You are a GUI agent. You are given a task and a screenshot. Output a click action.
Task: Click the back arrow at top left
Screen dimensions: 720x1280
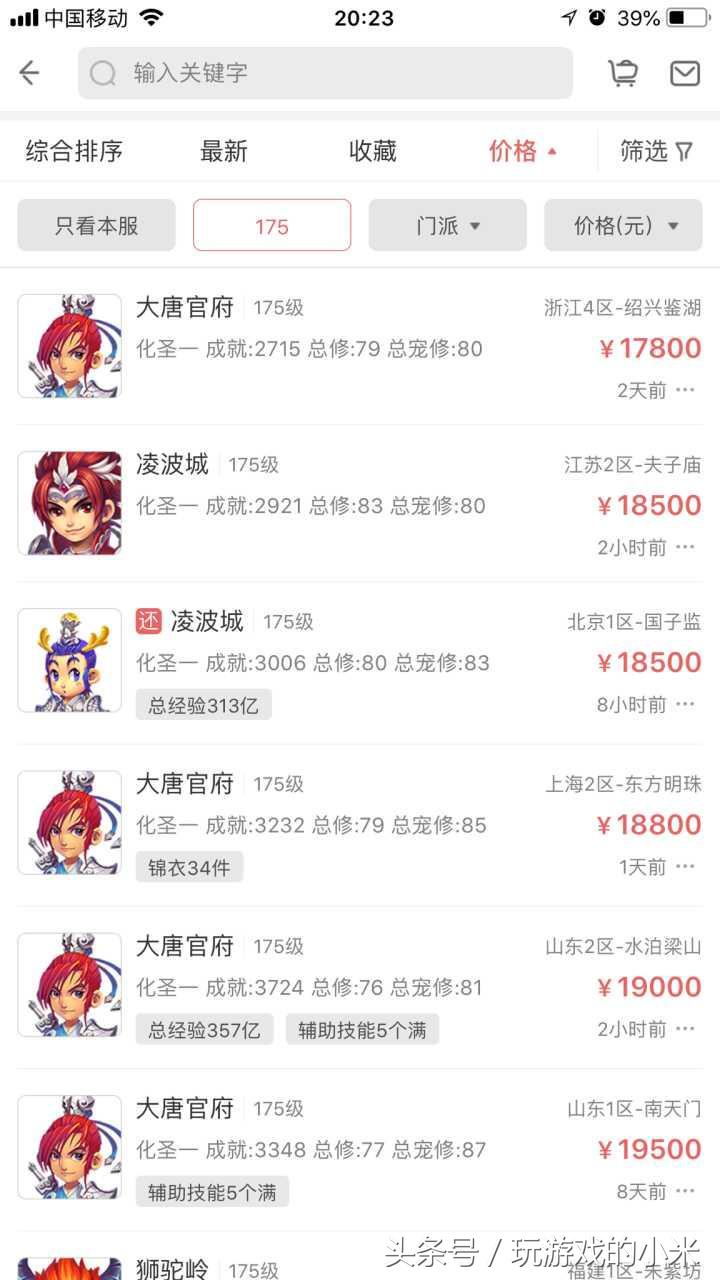29,72
